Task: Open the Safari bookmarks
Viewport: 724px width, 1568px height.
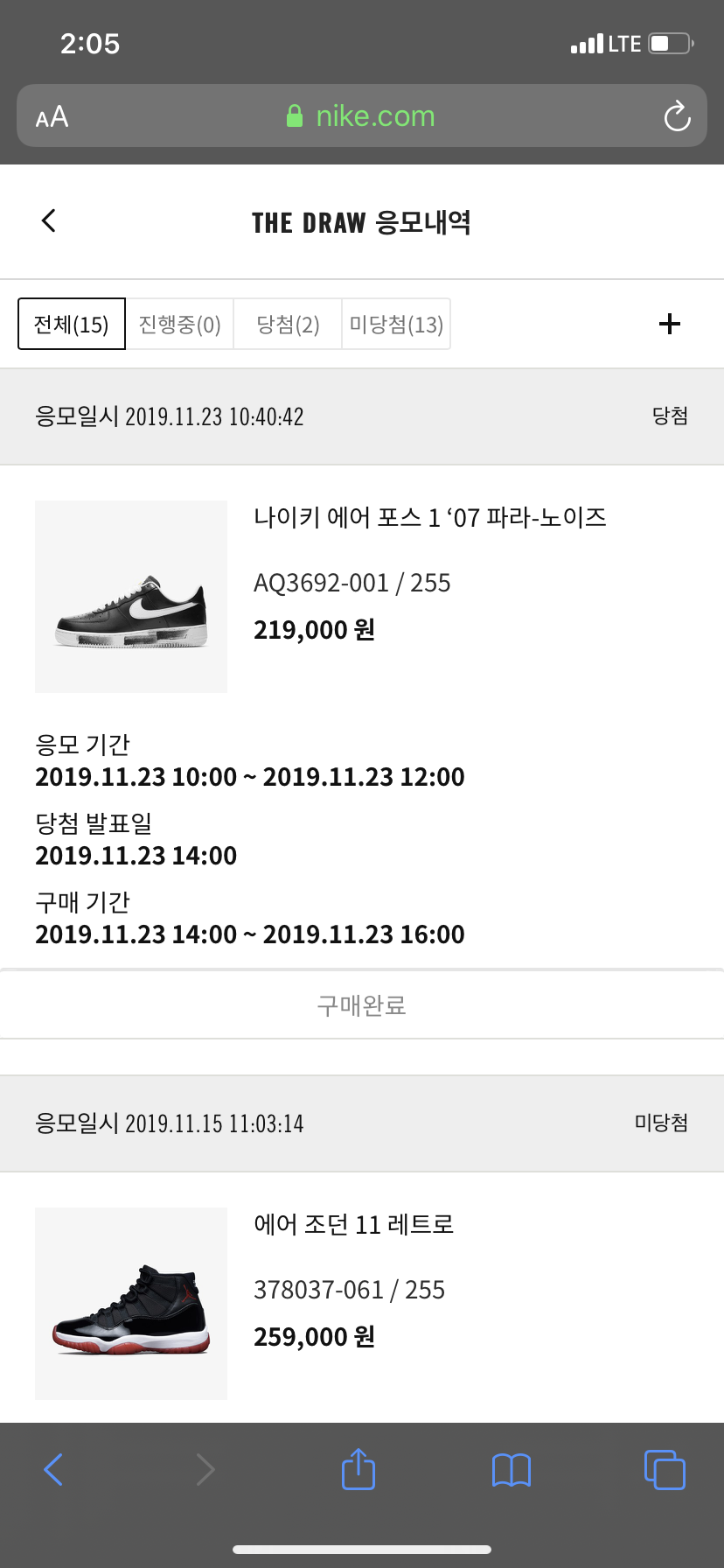Action: click(x=512, y=1469)
